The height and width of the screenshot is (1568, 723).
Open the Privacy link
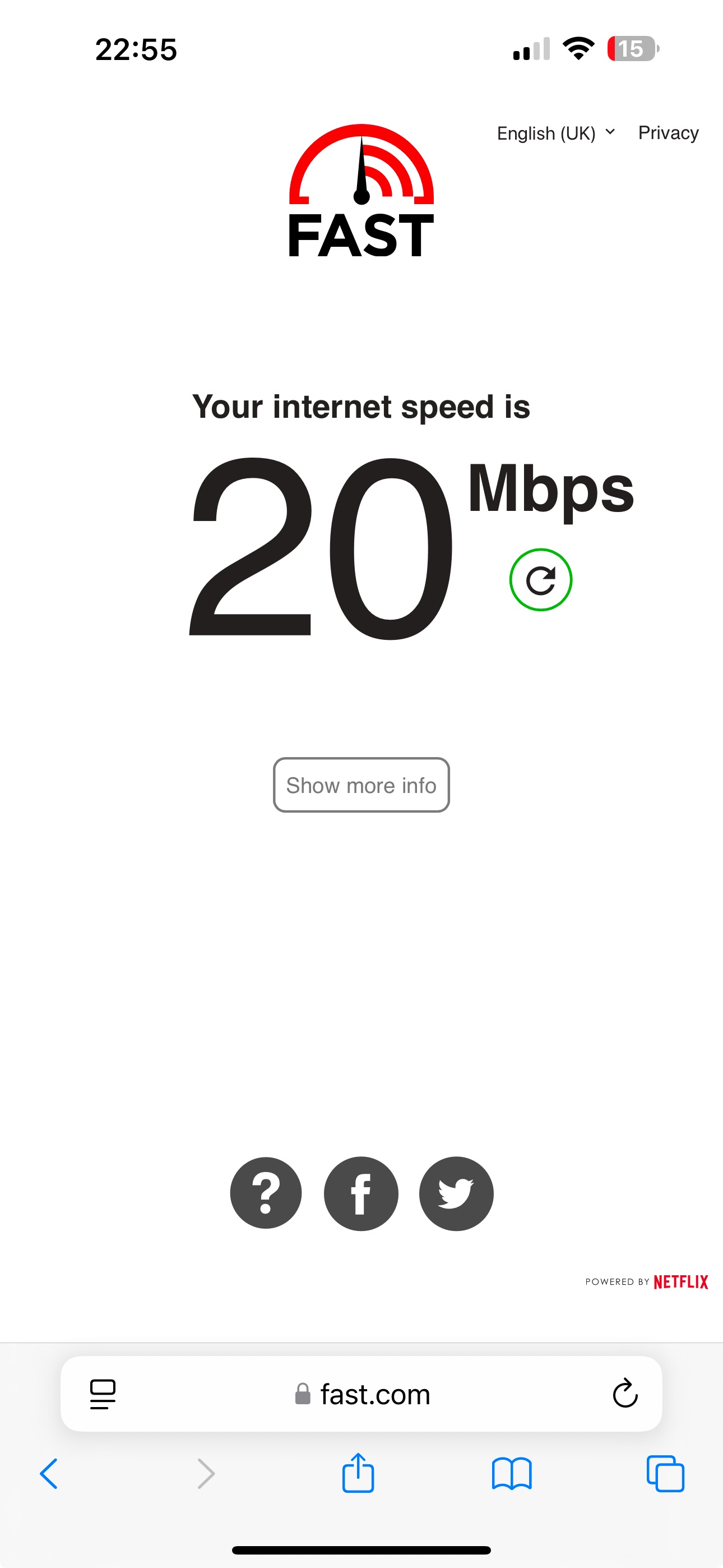pyautogui.click(x=668, y=133)
